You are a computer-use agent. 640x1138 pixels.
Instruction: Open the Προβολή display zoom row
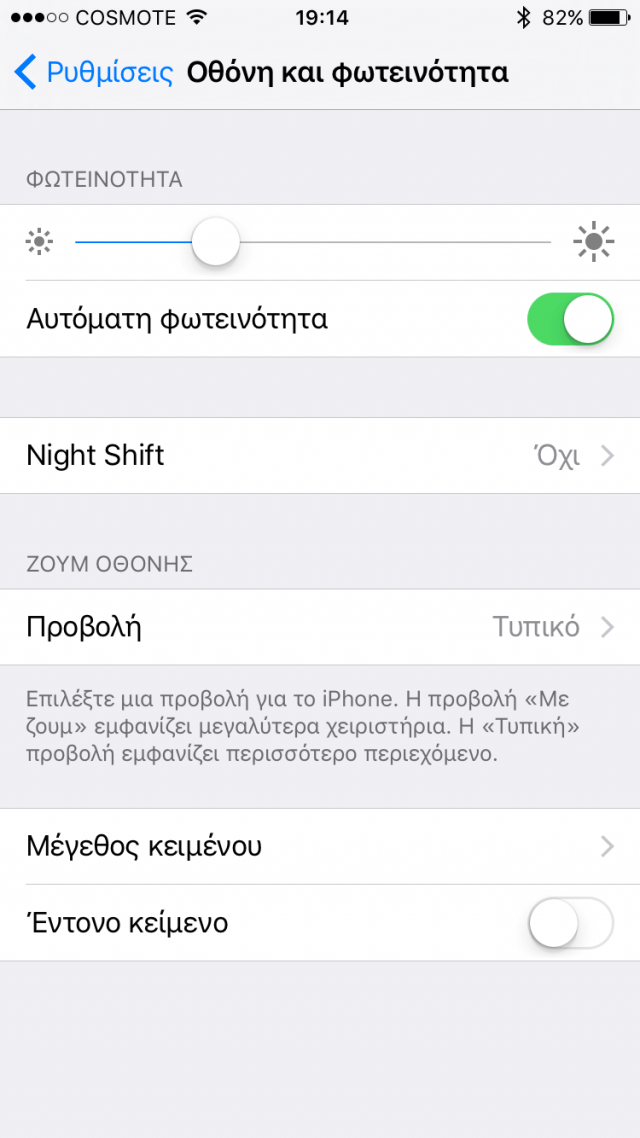320,627
